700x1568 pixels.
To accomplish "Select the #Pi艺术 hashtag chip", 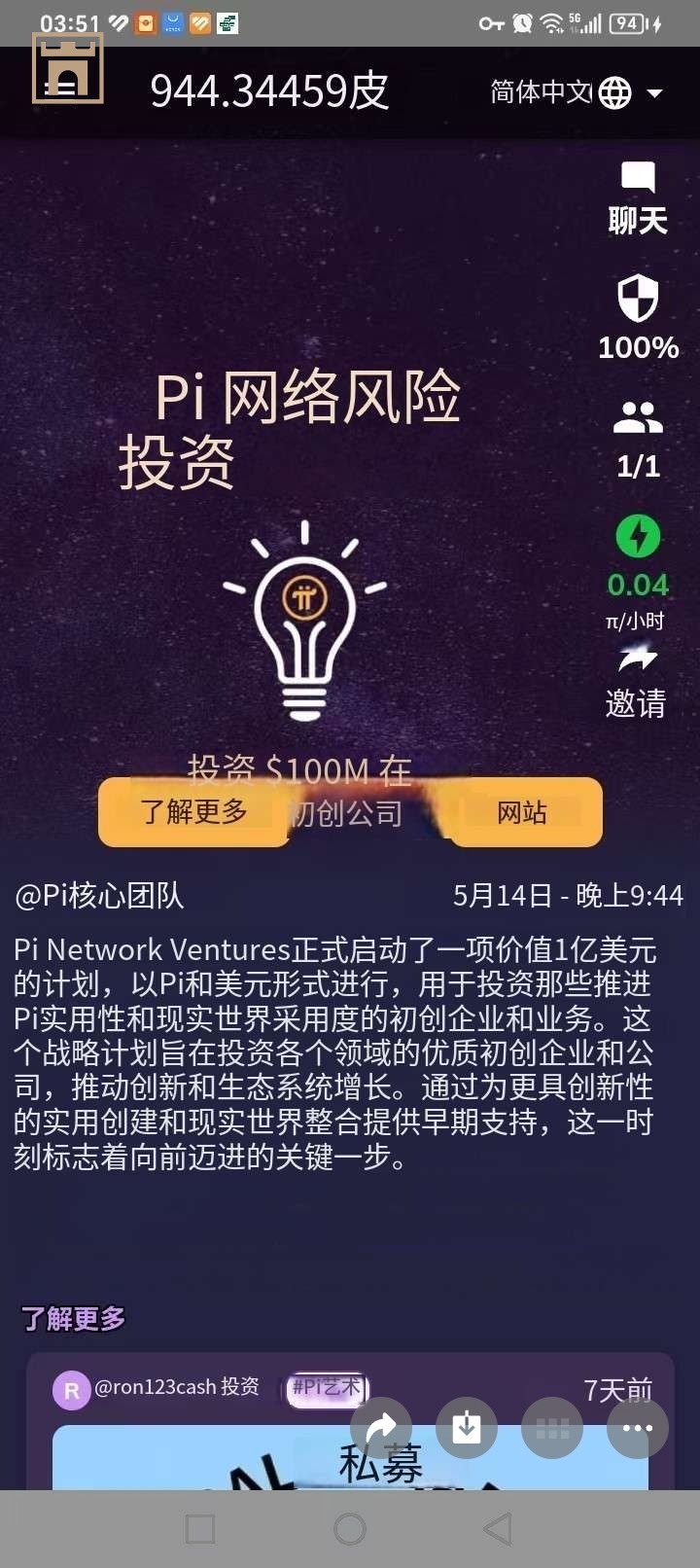I will [x=327, y=1387].
